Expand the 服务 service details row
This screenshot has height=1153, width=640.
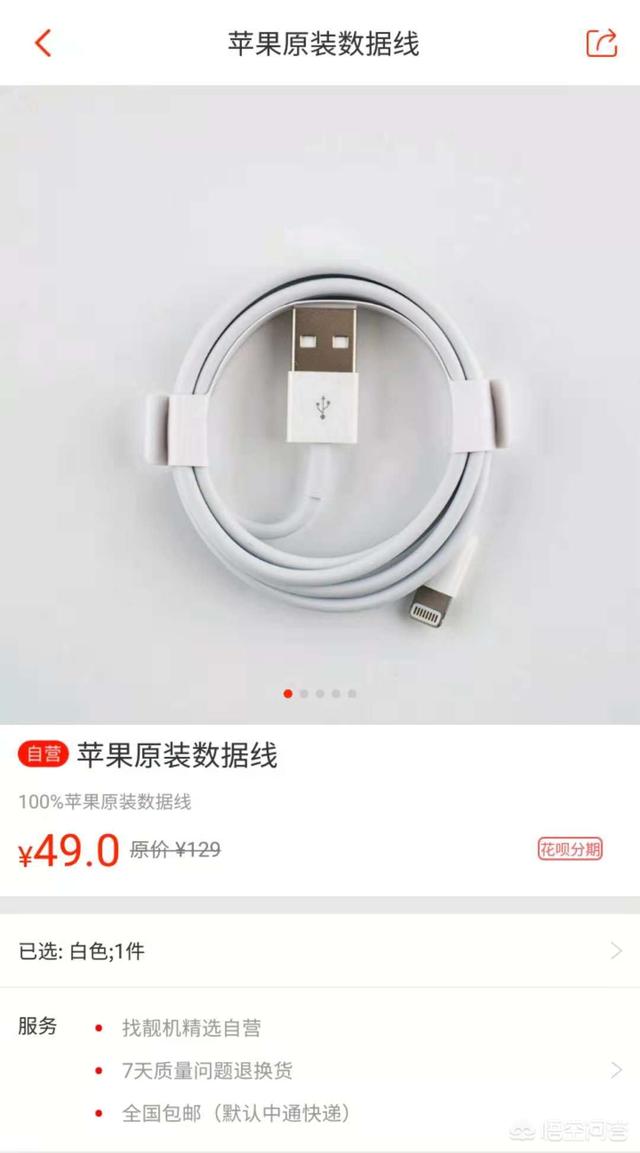(x=616, y=1070)
